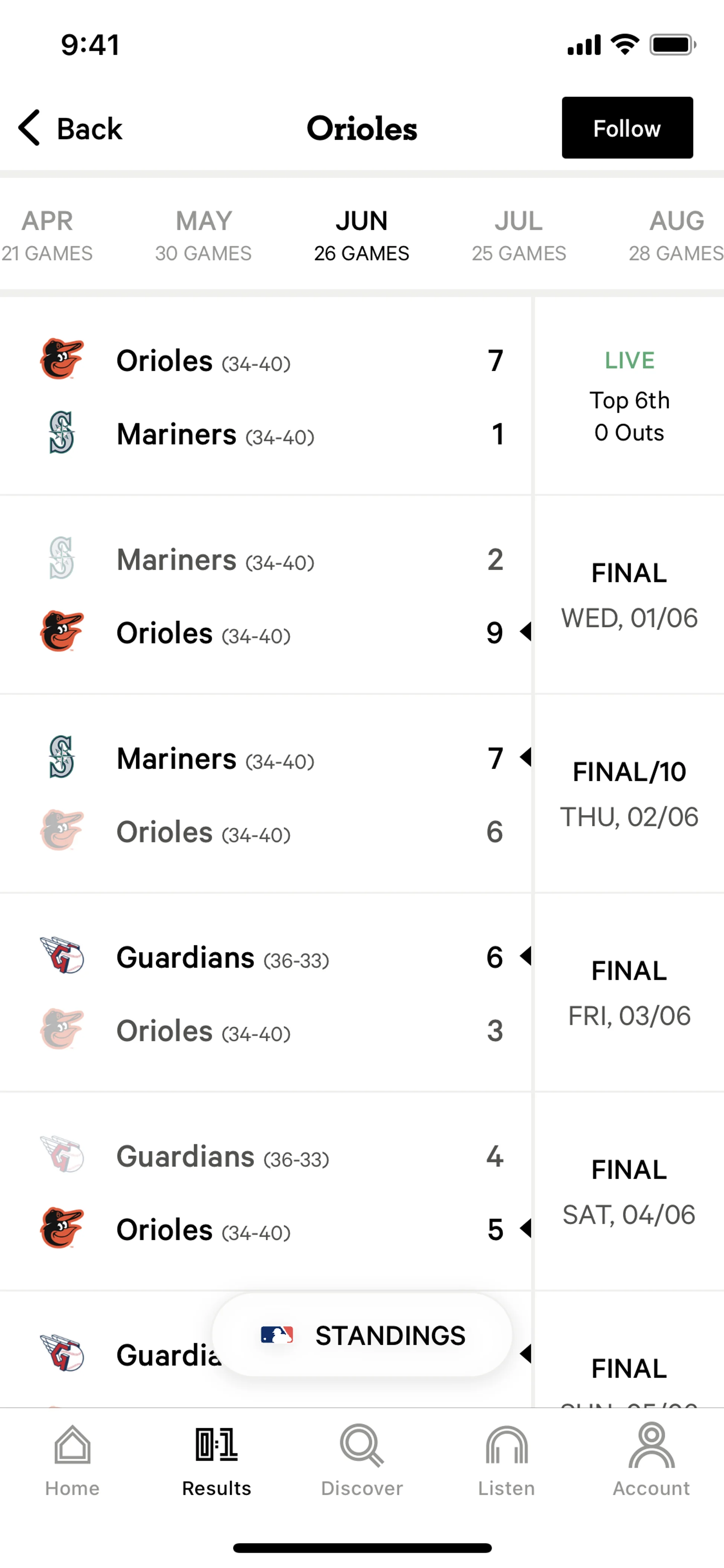The image size is (724, 1568).
Task: Open the Fri 03/06 Guardians game
Action: click(x=362, y=993)
